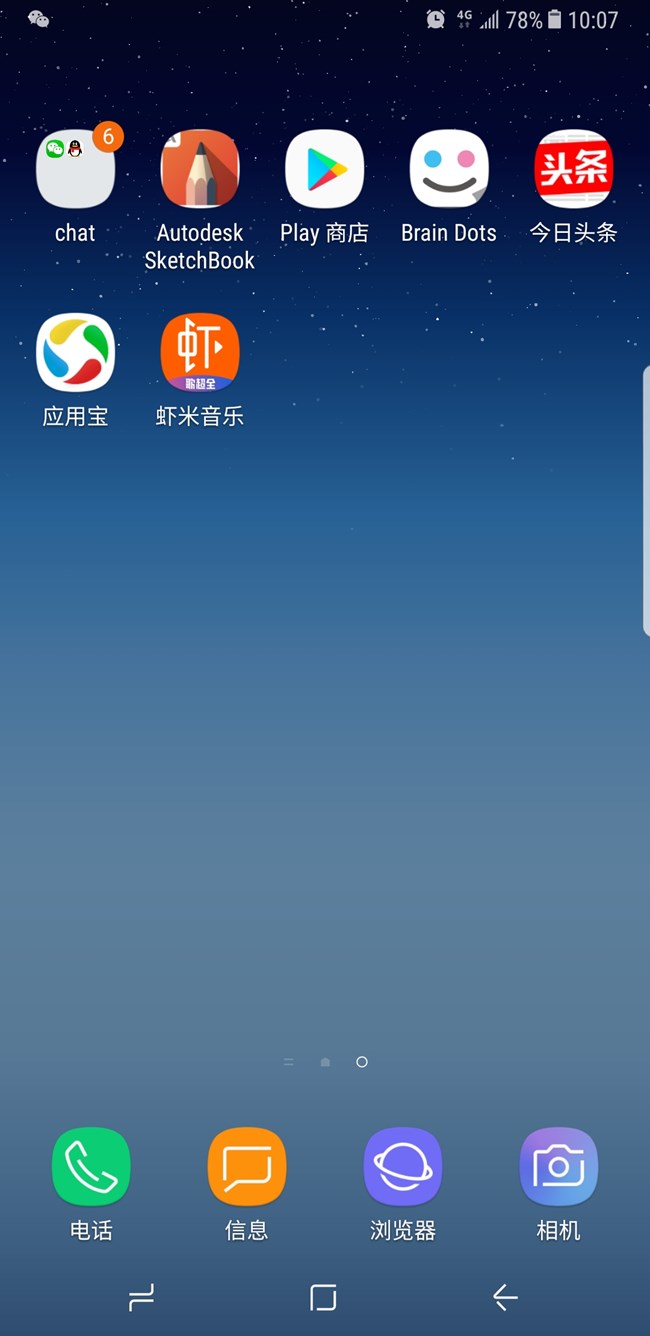The image size is (650, 1336).
Task: Open the Play 商店 app
Action: pyautogui.click(x=324, y=170)
